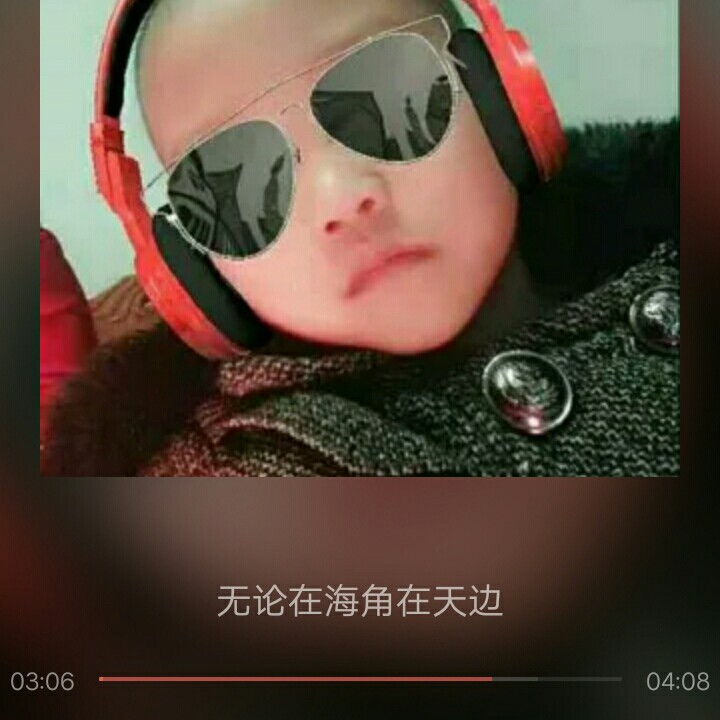Tap the playback progress bar to seek
Image resolution: width=720 pixels, height=720 pixels.
pyautogui.click(x=360, y=679)
